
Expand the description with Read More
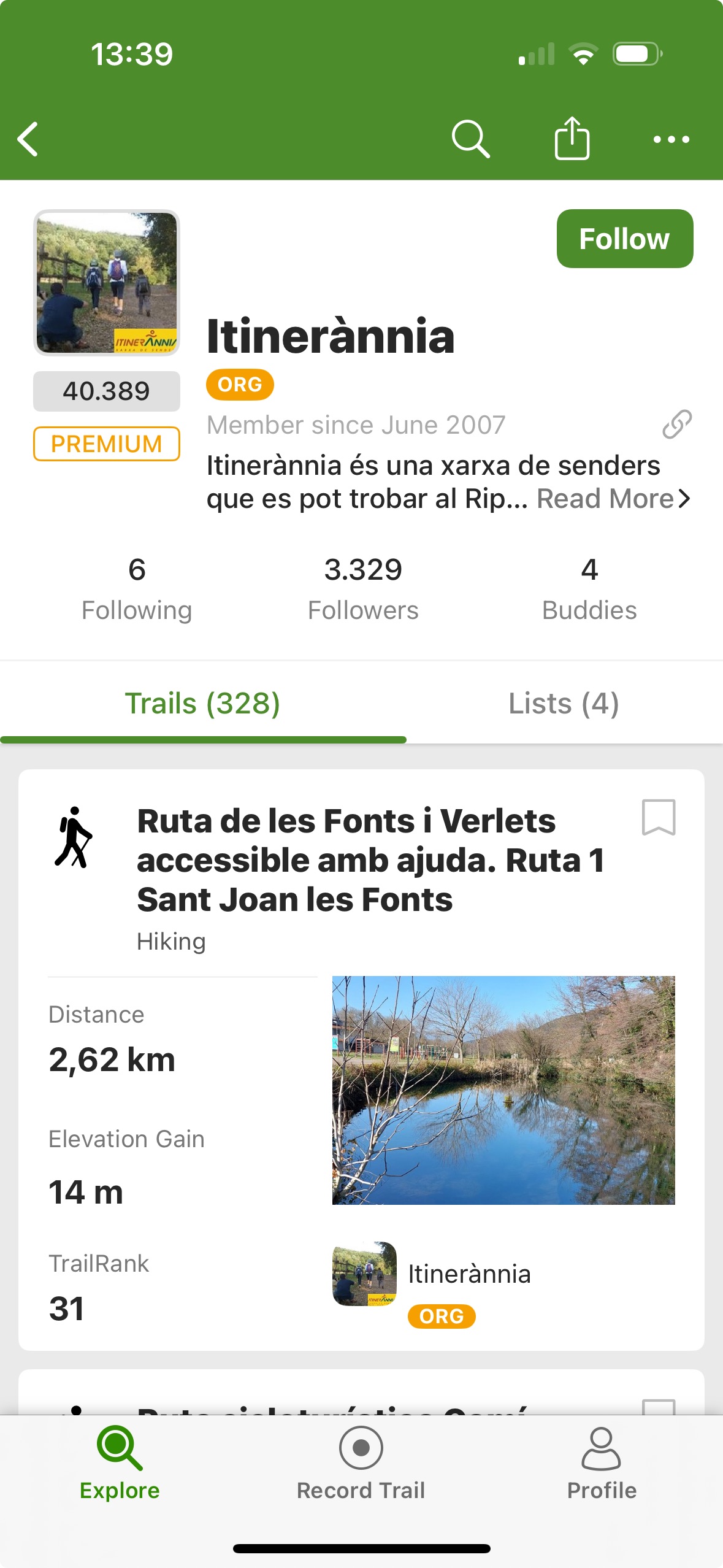click(x=613, y=499)
